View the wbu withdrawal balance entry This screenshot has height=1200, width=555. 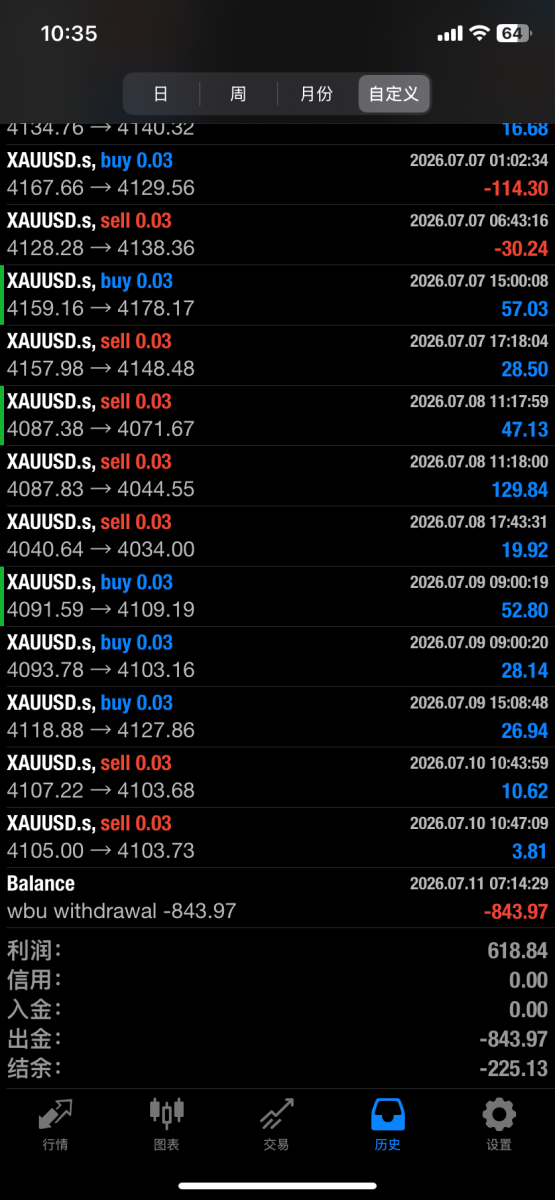[x=277, y=898]
